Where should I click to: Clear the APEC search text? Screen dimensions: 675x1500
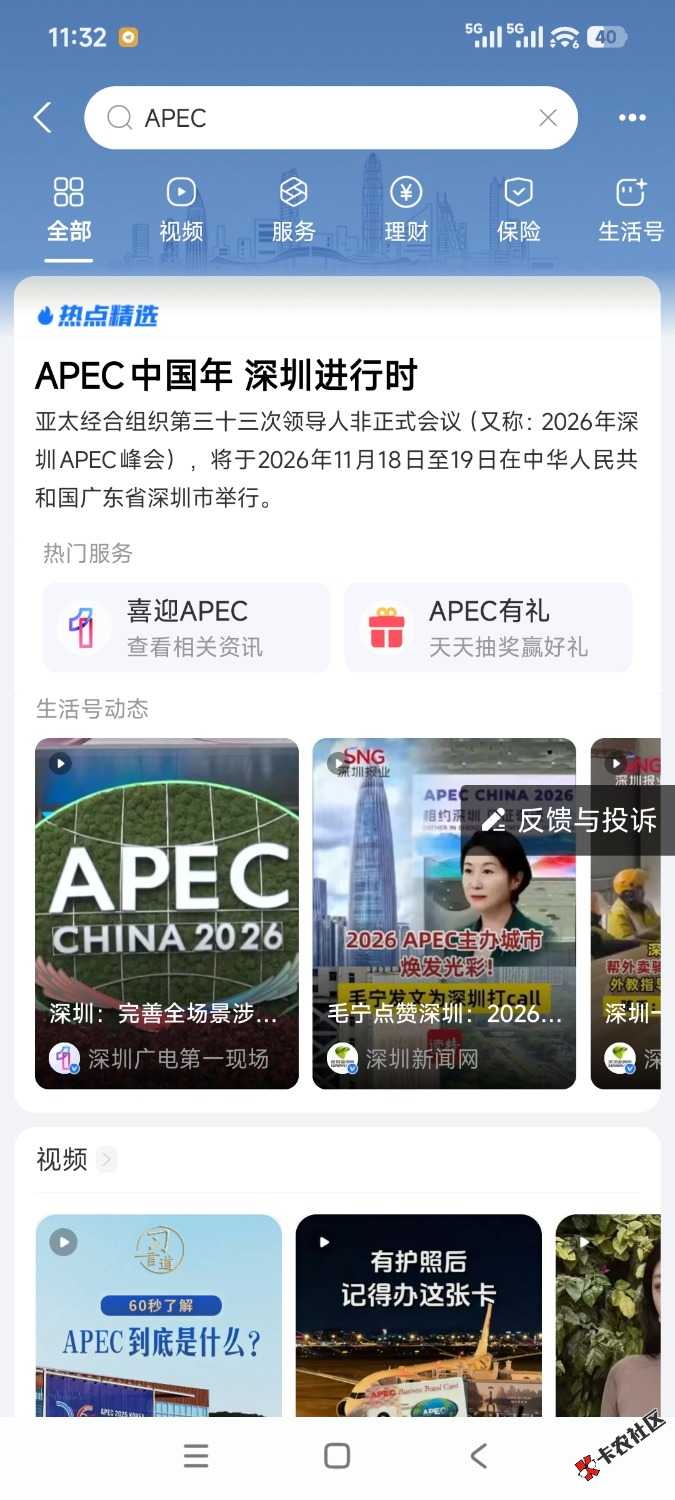point(548,118)
